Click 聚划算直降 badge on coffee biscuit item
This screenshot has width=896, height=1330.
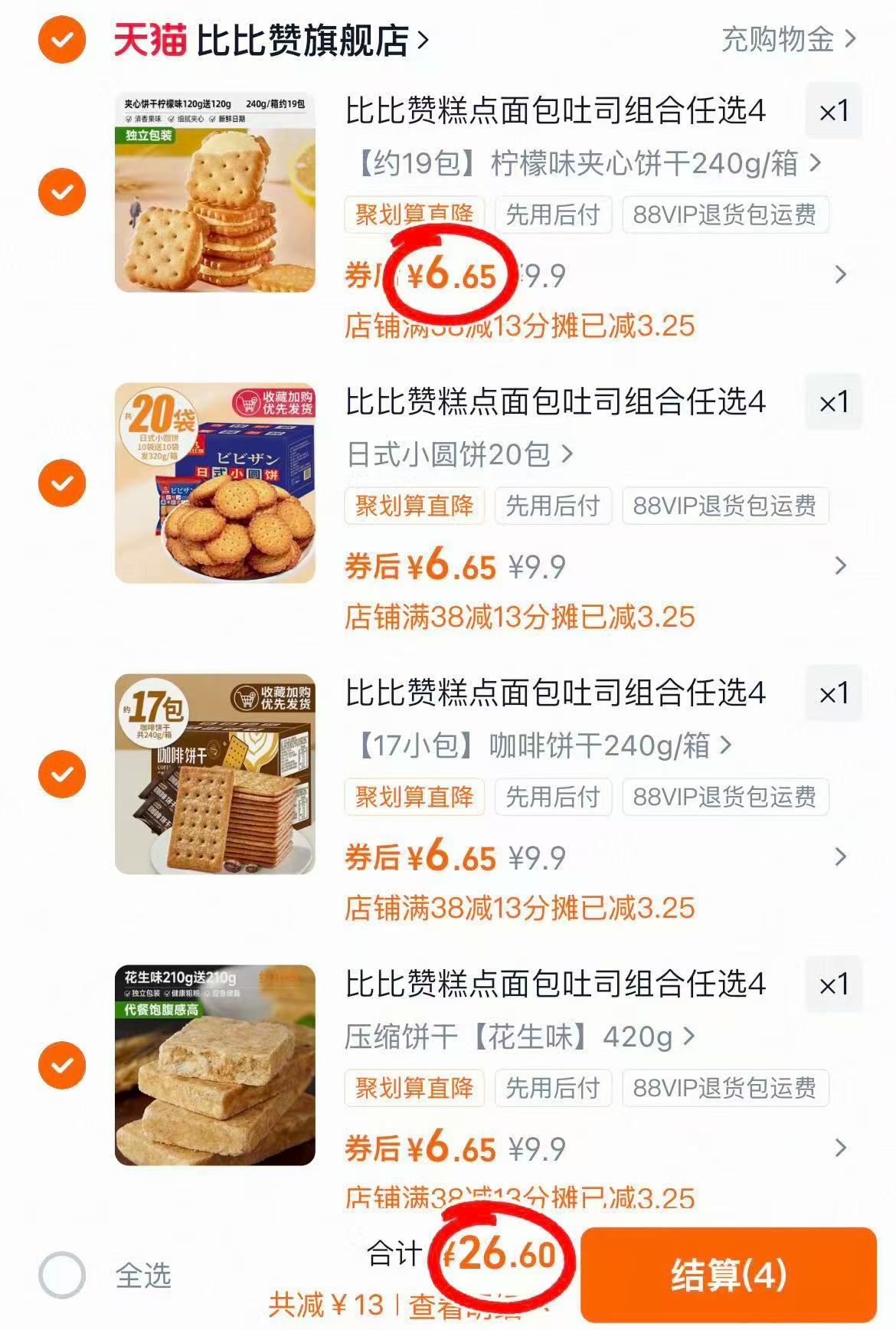click(x=414, y=797)
